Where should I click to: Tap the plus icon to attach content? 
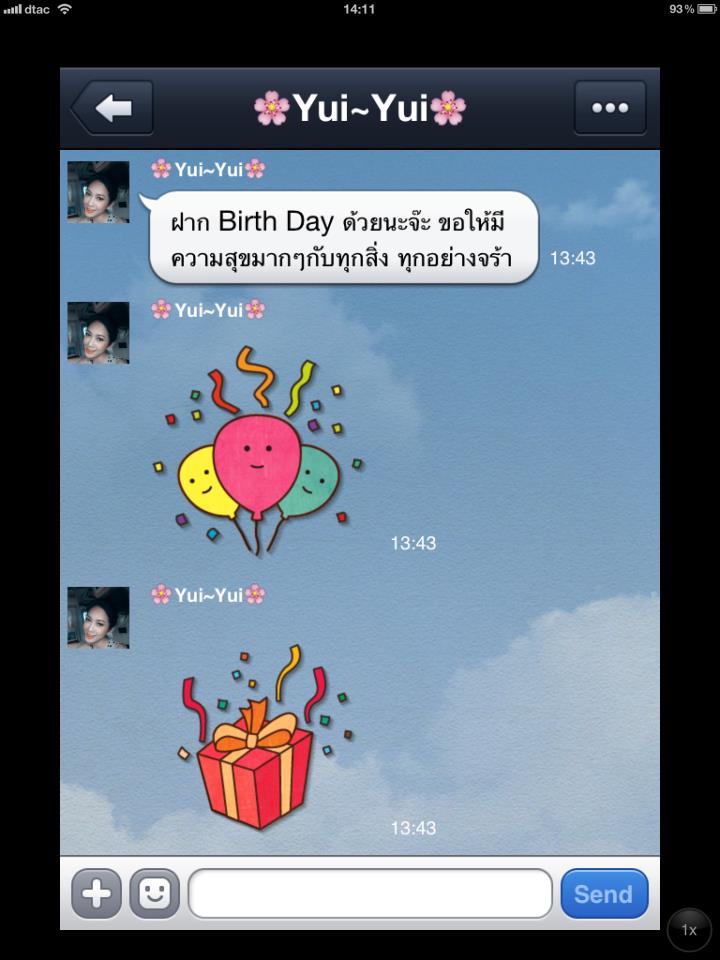[x=95, y=893]
